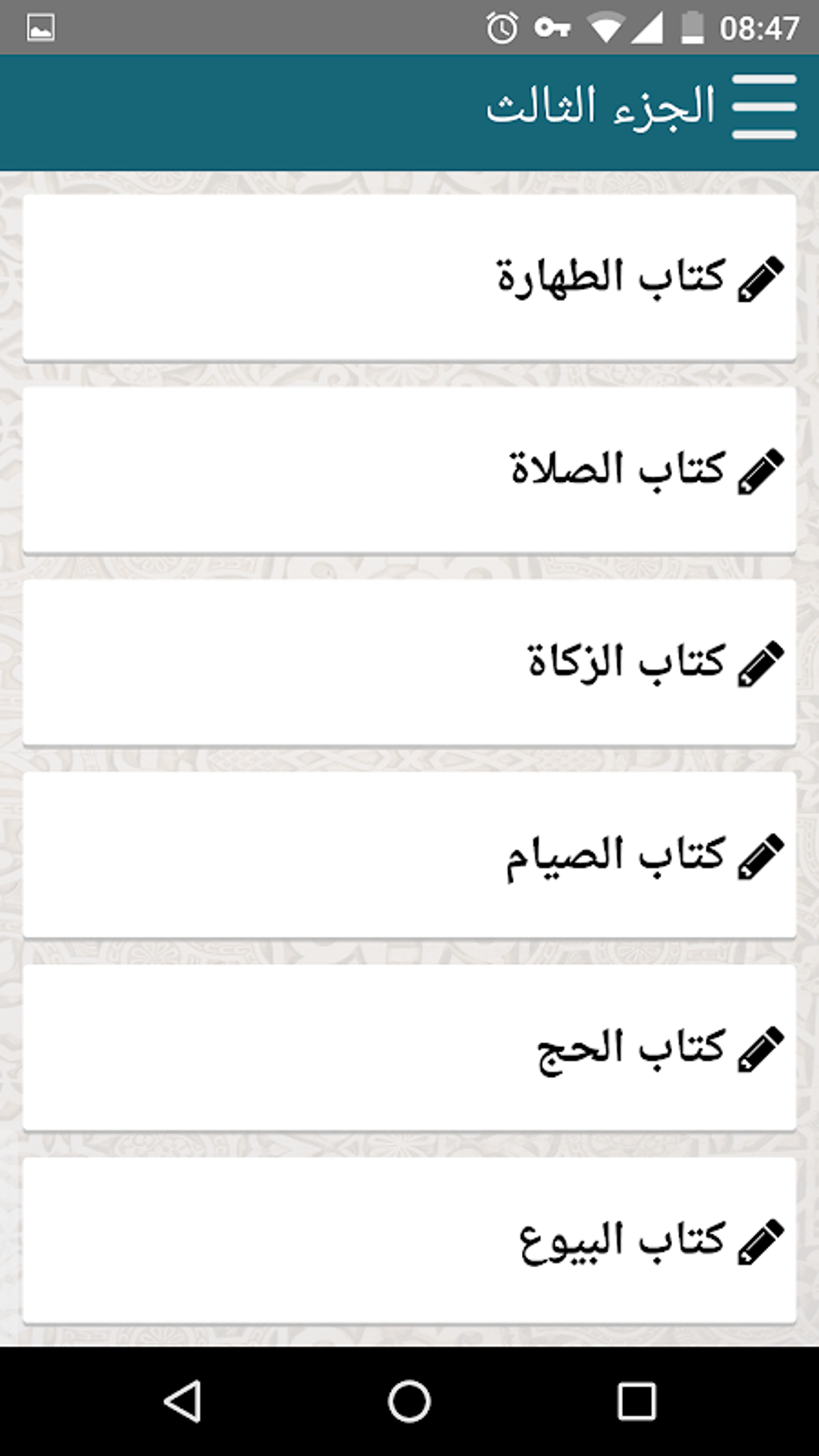Go to the home screen
This screenshot has width=819, height=1456.
click(x=409, y=1402)
